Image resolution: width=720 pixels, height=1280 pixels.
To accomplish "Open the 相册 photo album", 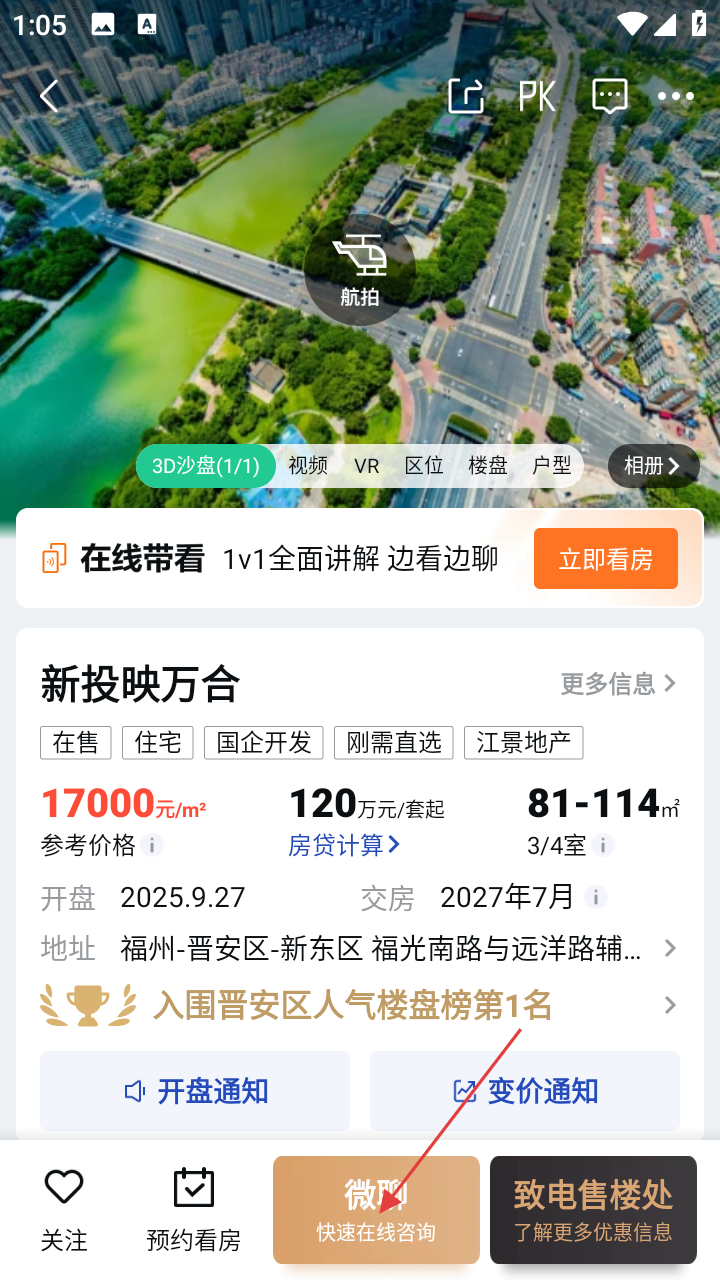I will pyautogui.click(x=652, y=466).
